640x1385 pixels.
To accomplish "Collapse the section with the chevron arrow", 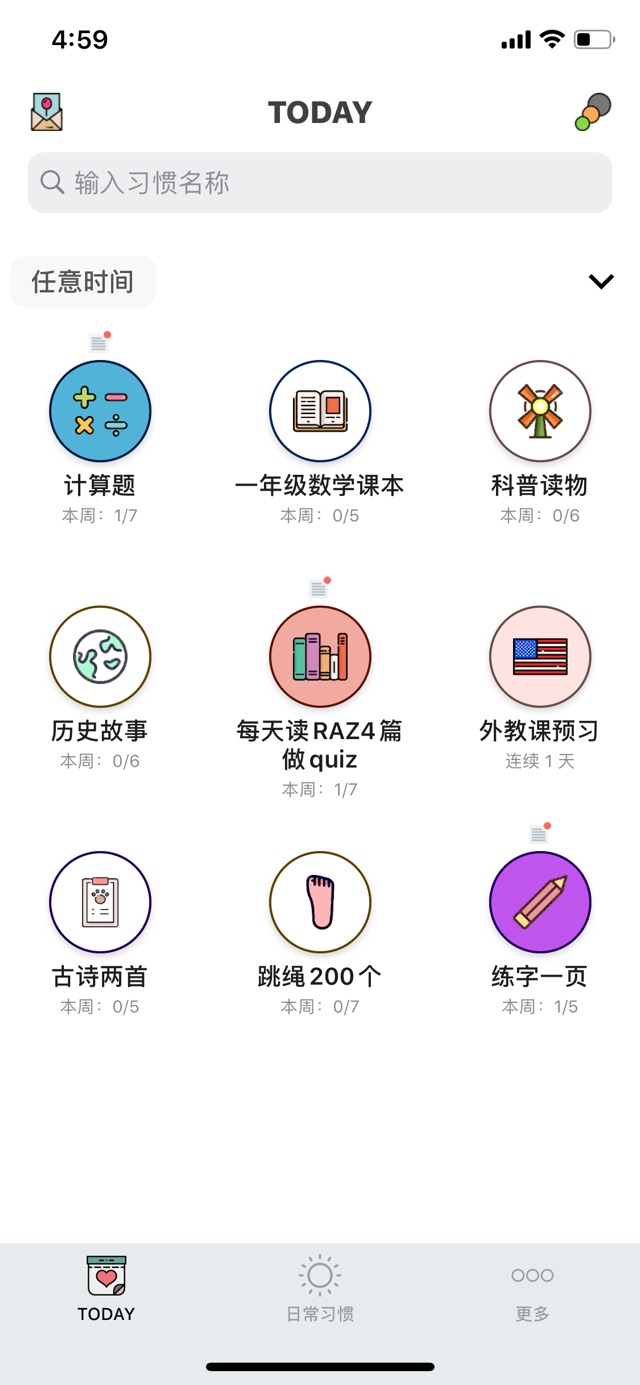I will pyautogui.click(x=601, y=282).
